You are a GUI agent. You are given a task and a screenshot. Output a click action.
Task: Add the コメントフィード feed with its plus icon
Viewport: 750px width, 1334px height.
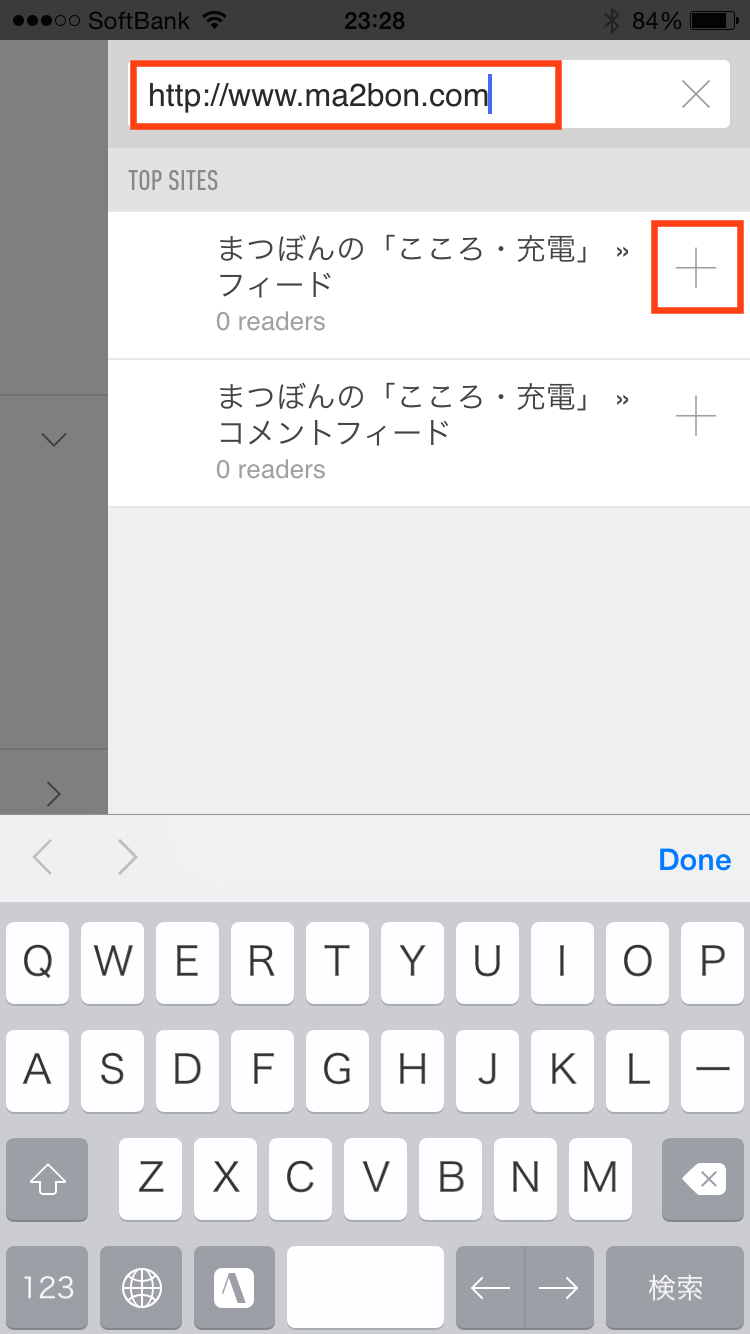click(696, 416)
